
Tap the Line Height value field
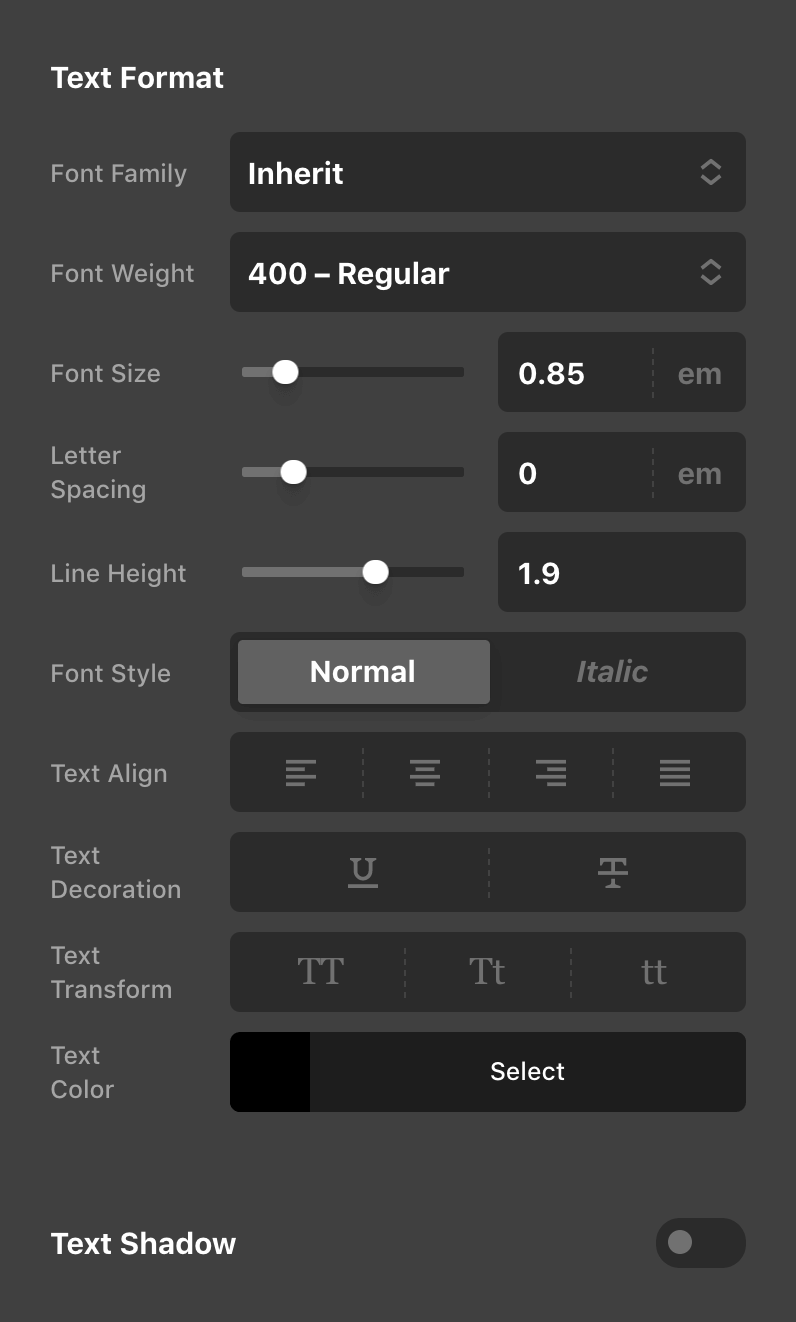point(621,573)
